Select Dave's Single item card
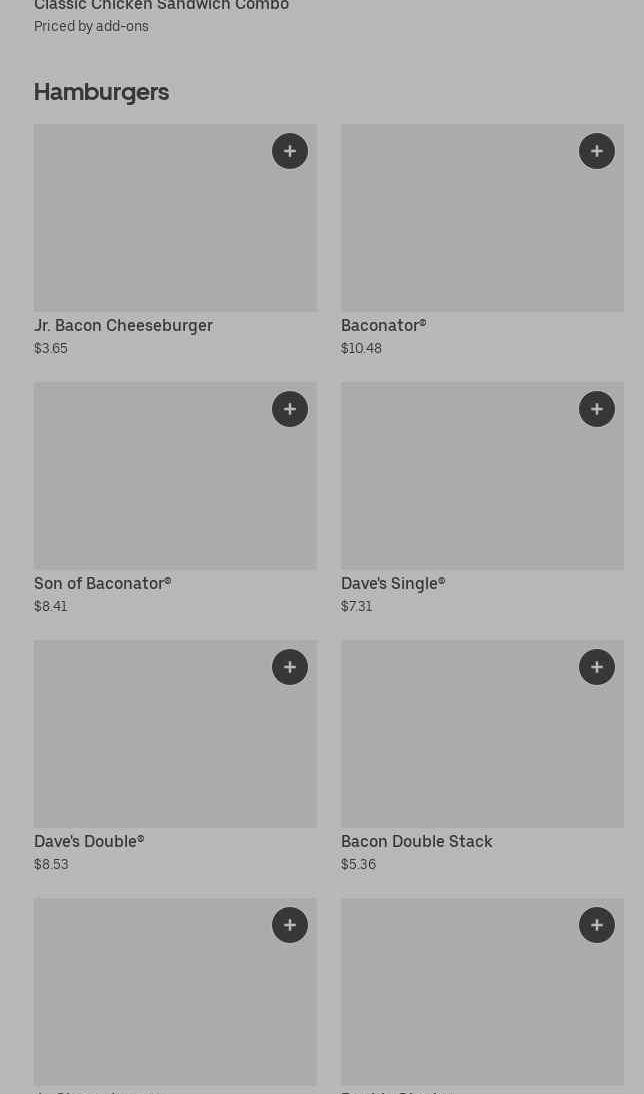 [482, 498]
